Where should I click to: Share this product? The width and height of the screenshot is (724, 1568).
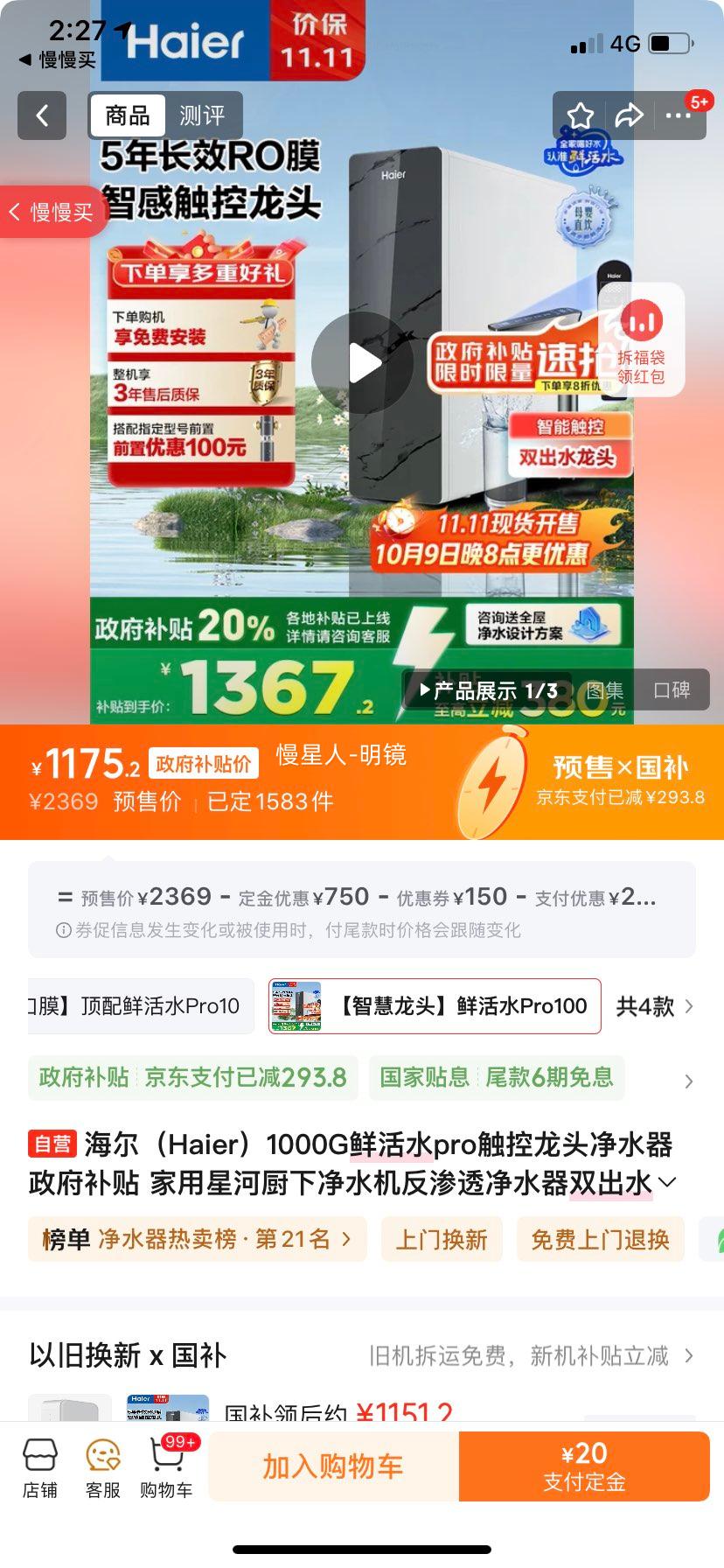[x=629, y=115]
